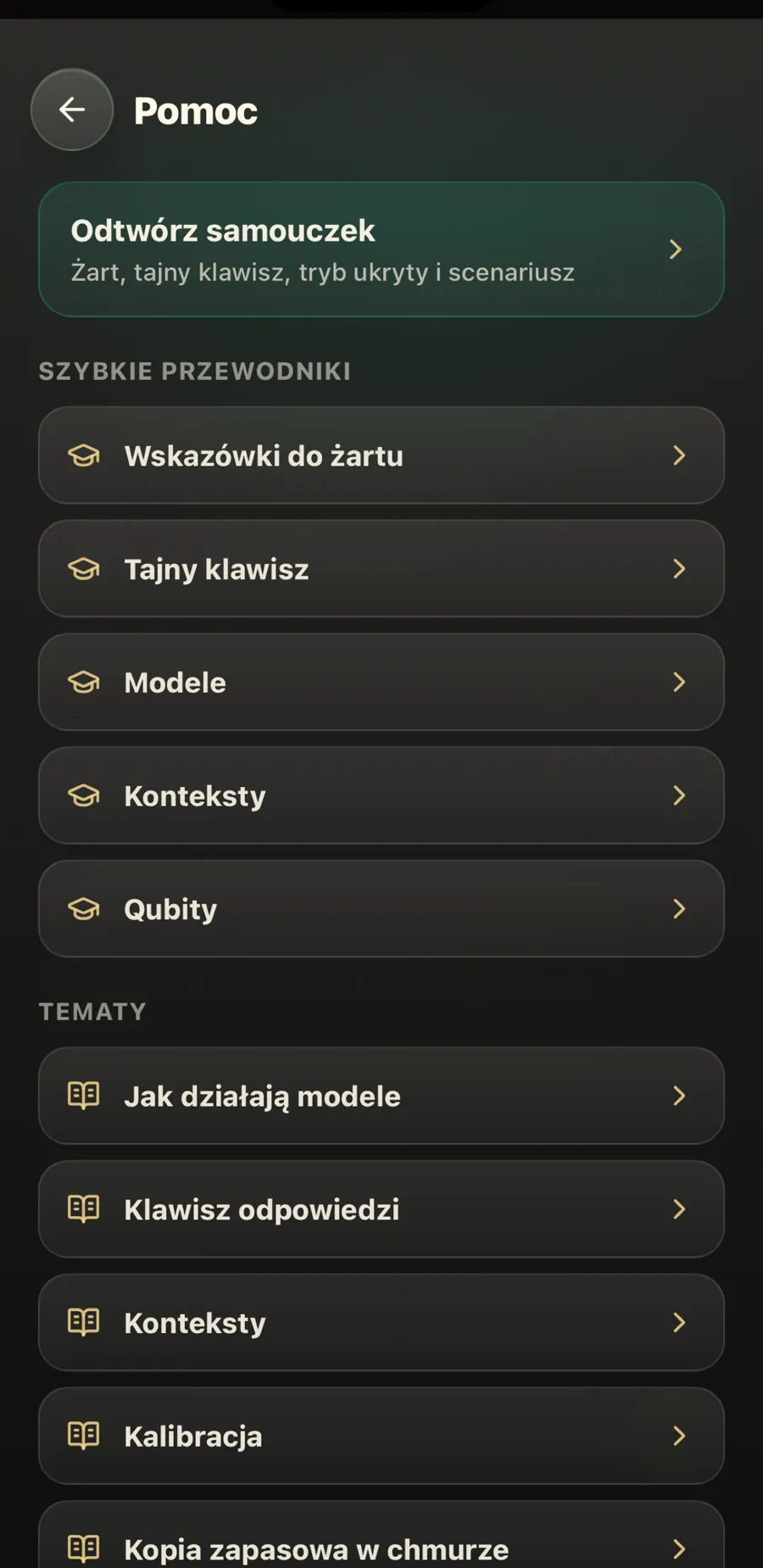The width and height of the screenshot is (763, 1568).
Task: Open the Odtwórz samouczek card
Action: (381, 249)
